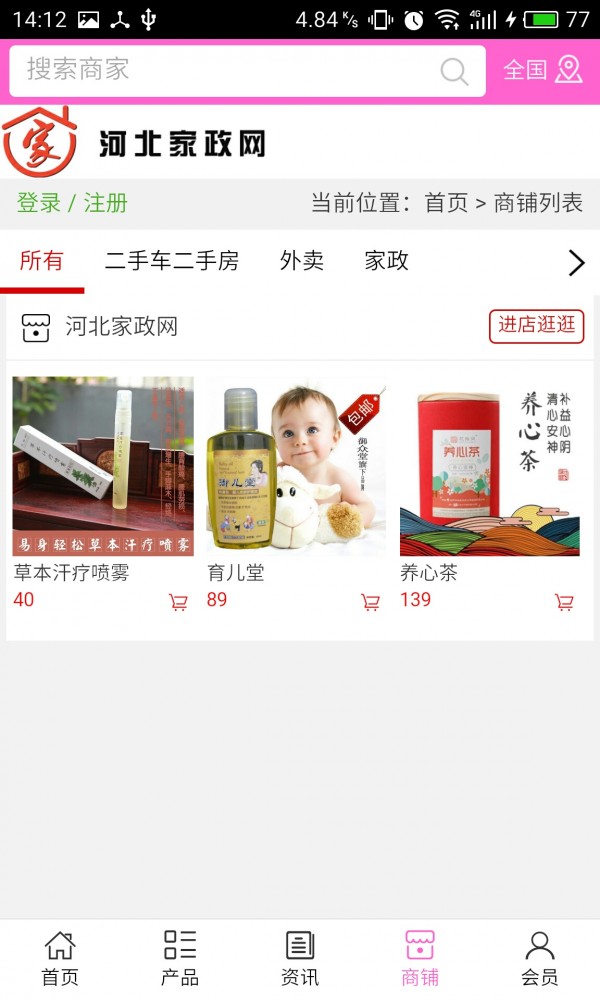Expand more categories with the right arrow
This screenshot has width=600, height=1000.
coord(576,262)
